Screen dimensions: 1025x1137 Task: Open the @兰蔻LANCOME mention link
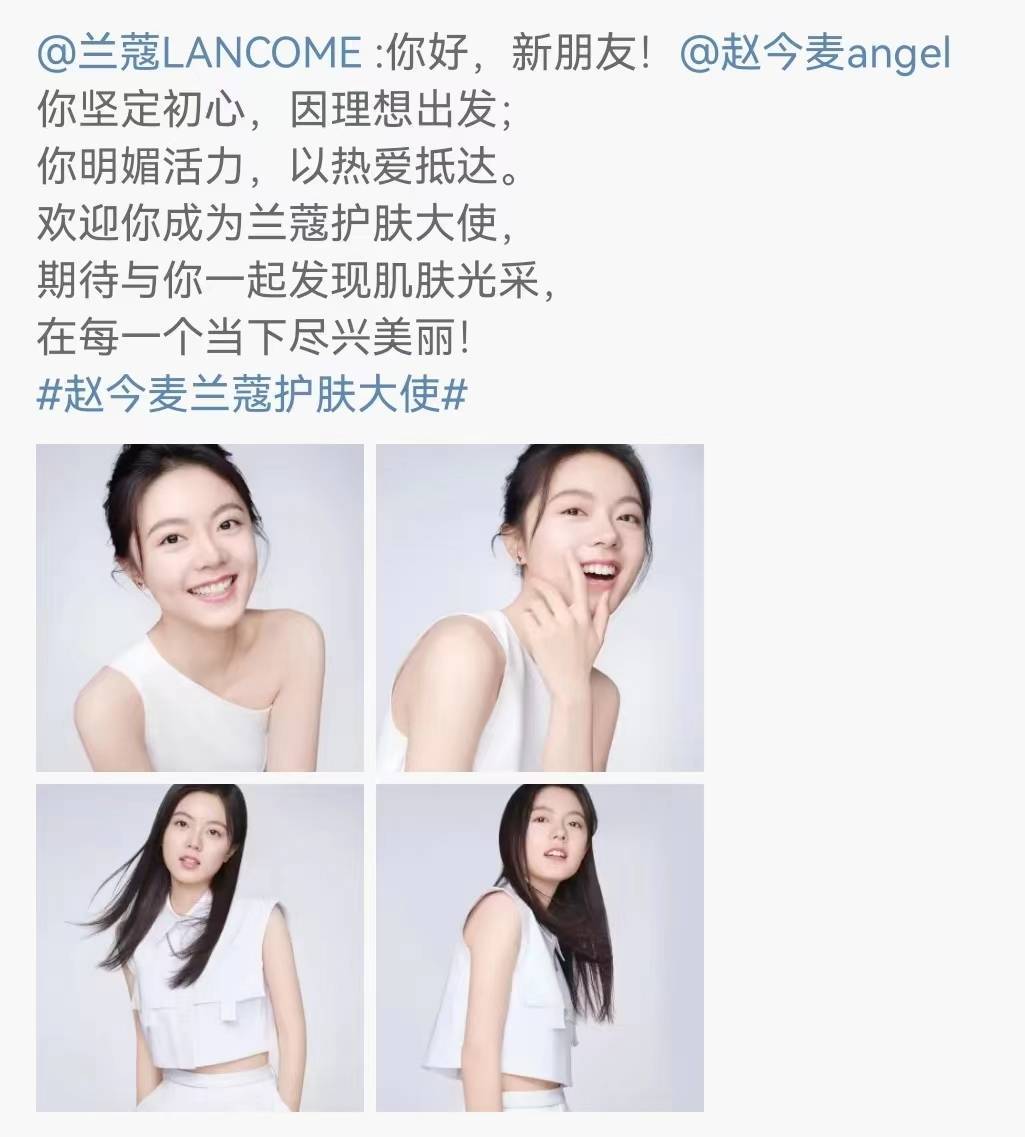pyautogui.click(x=198, y=53)
